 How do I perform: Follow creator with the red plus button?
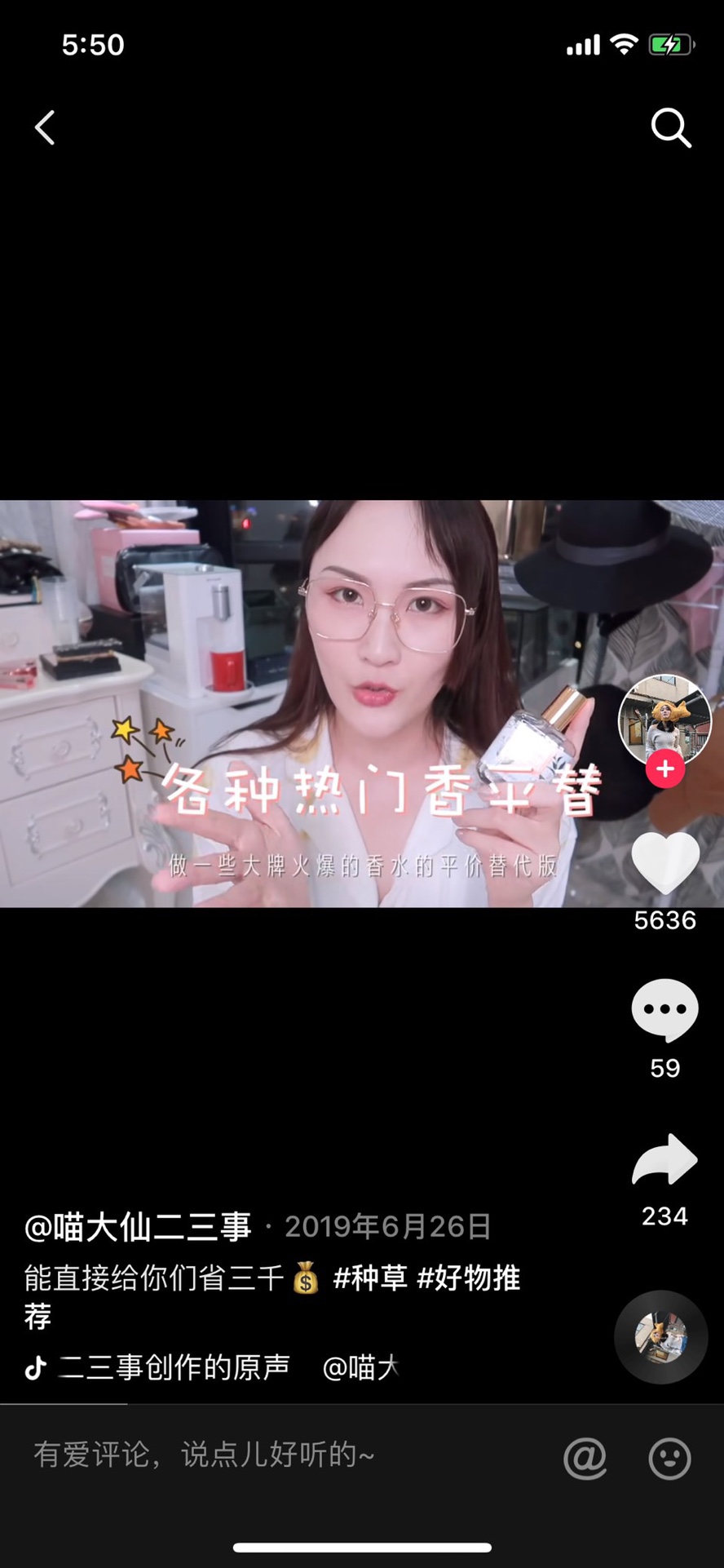click(665, 768)
